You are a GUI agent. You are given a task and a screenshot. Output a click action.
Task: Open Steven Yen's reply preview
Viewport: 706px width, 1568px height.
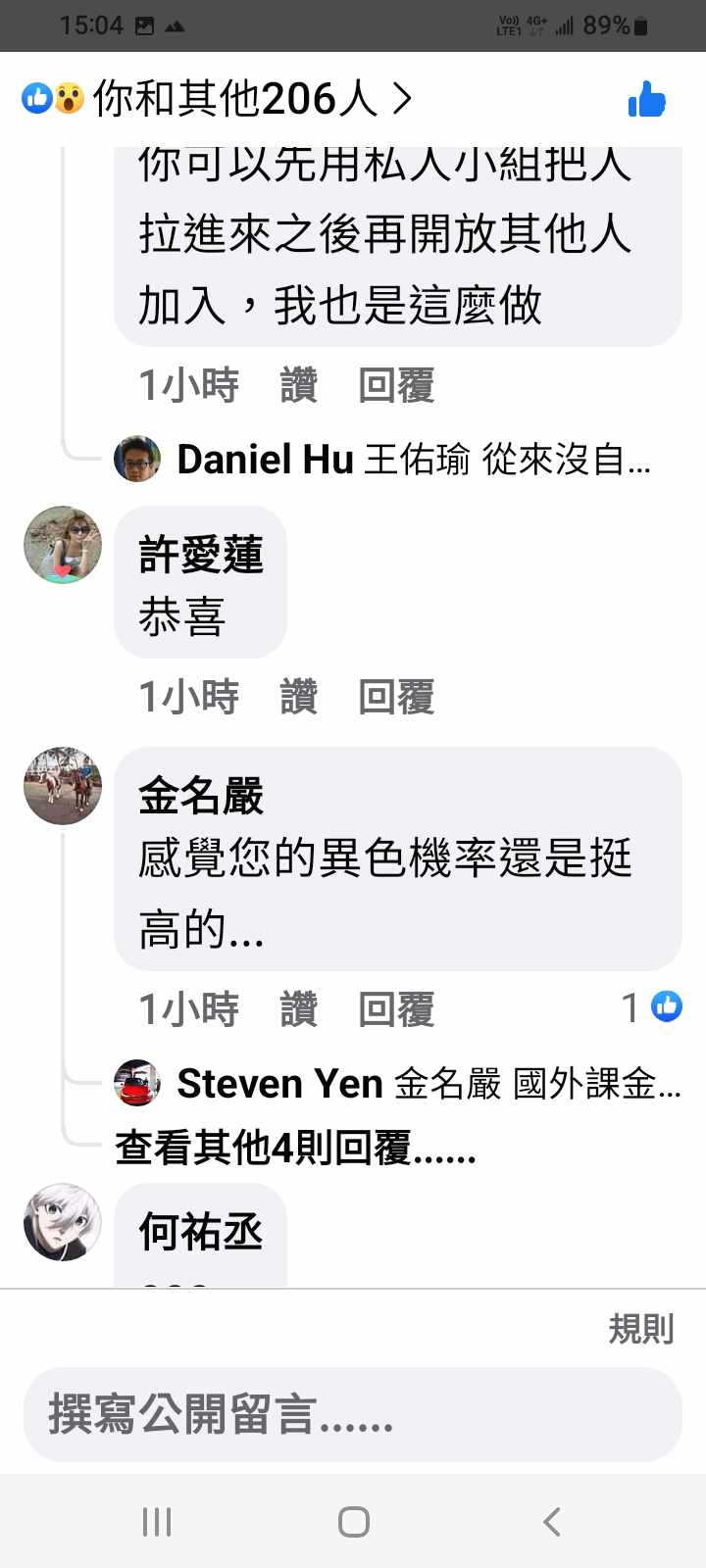tap(427, 1084)
